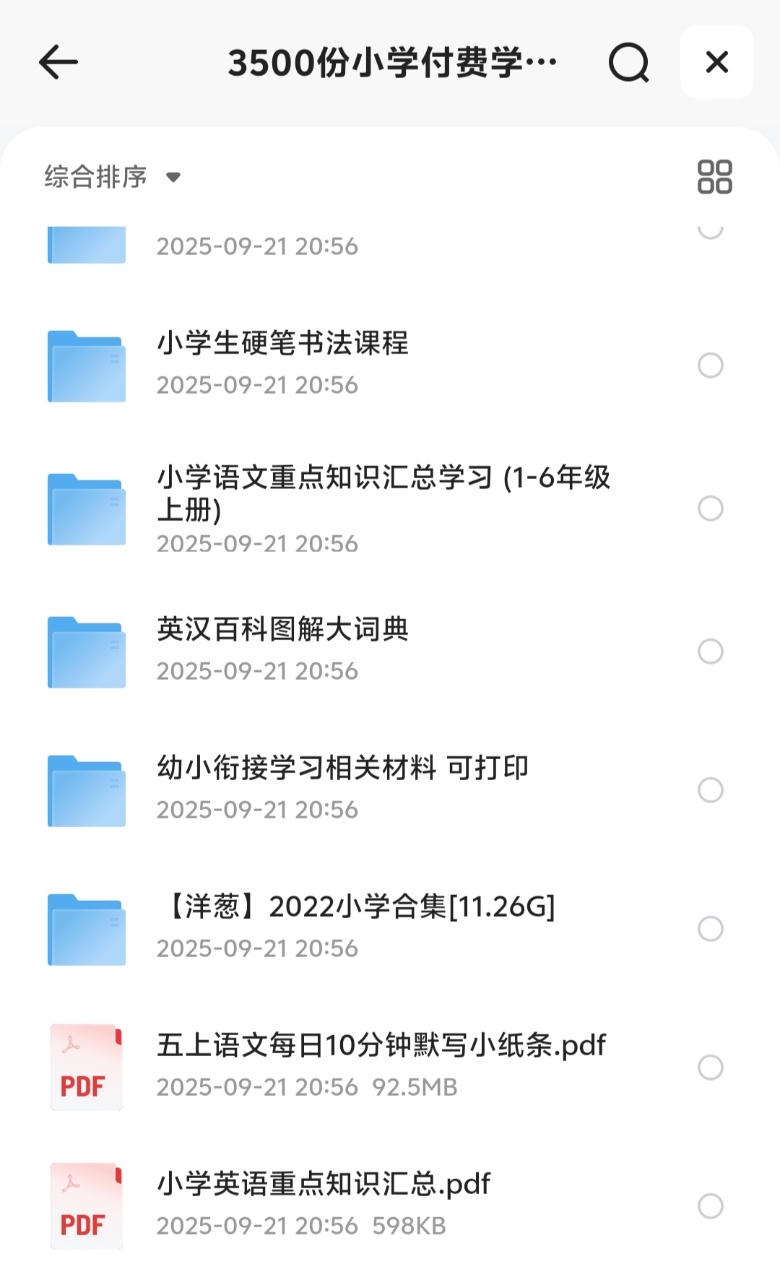This screenshot has height=1280, width=780.
Task: Tap the search icon in the title bar
Action: (x=629, y=62)
